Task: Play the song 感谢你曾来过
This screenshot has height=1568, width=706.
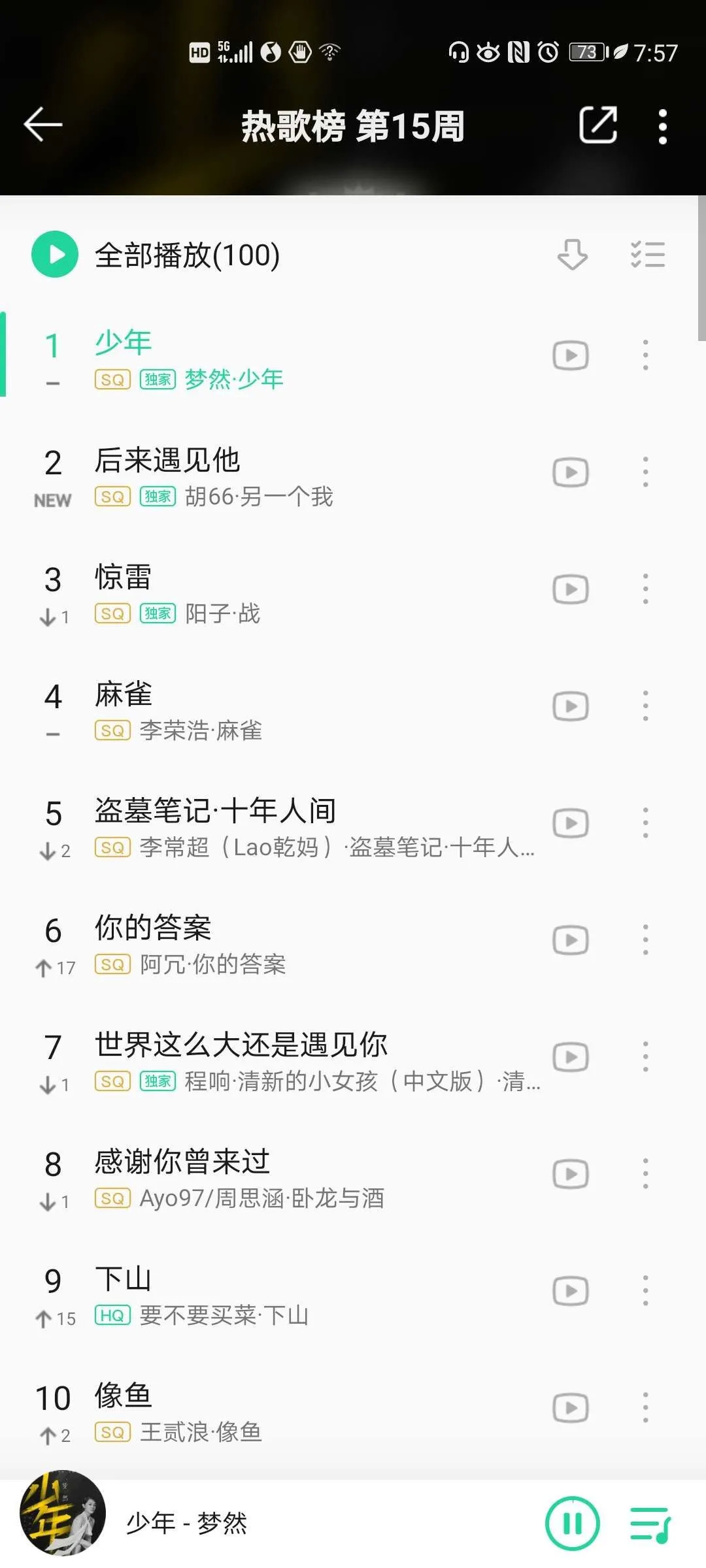Action: click(x=182, y=1162)
